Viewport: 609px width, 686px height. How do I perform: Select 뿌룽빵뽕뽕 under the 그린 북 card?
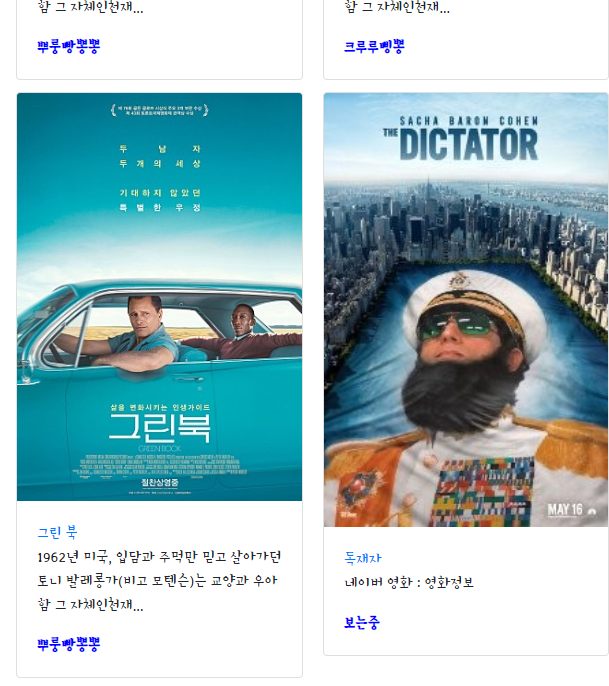[69, 644]
